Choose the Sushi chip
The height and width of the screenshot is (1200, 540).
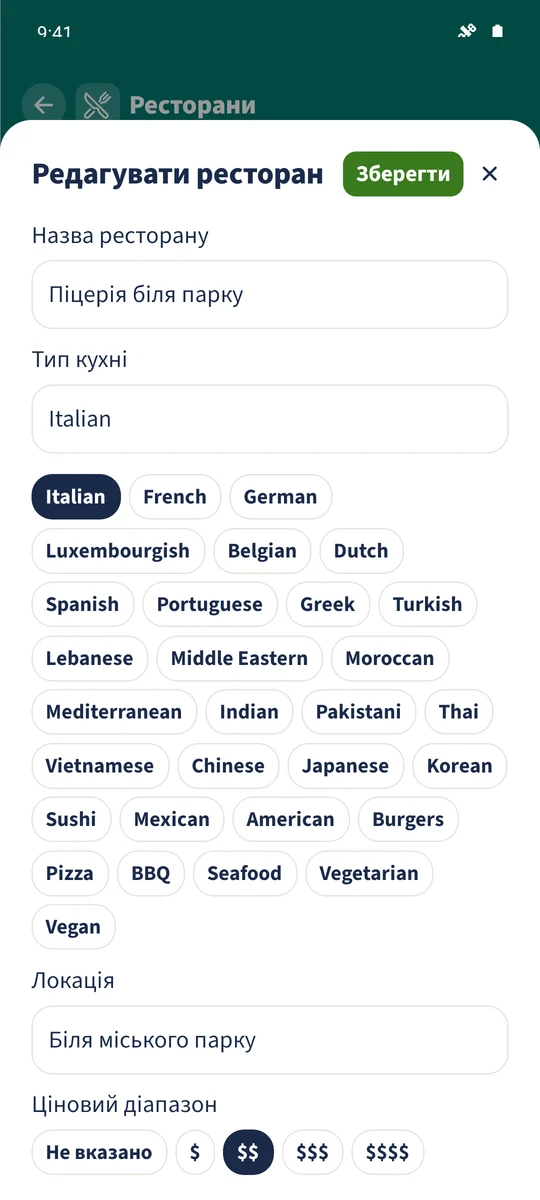tap(71, 820)
